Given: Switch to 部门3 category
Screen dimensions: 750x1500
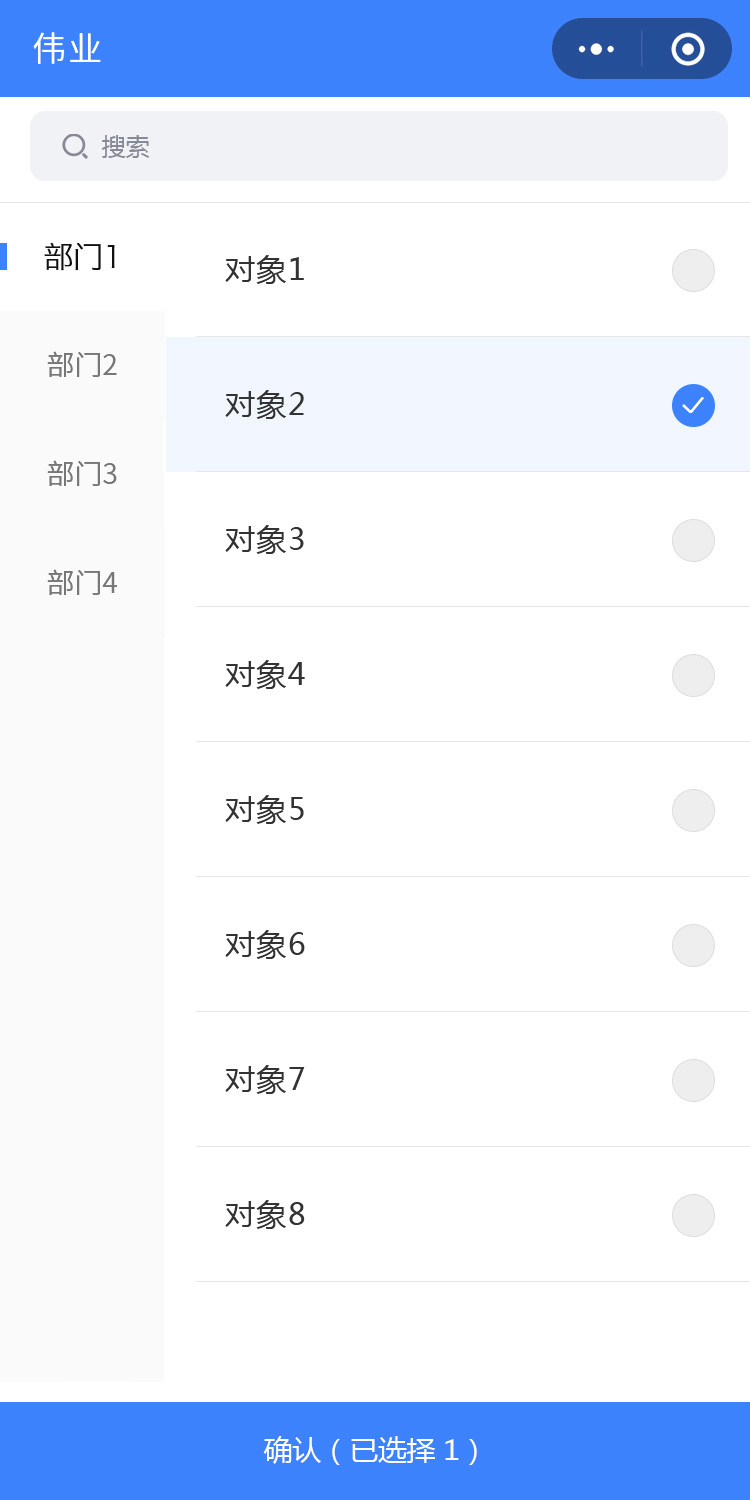Looking at the screenshot, I should tap(82, 474).
